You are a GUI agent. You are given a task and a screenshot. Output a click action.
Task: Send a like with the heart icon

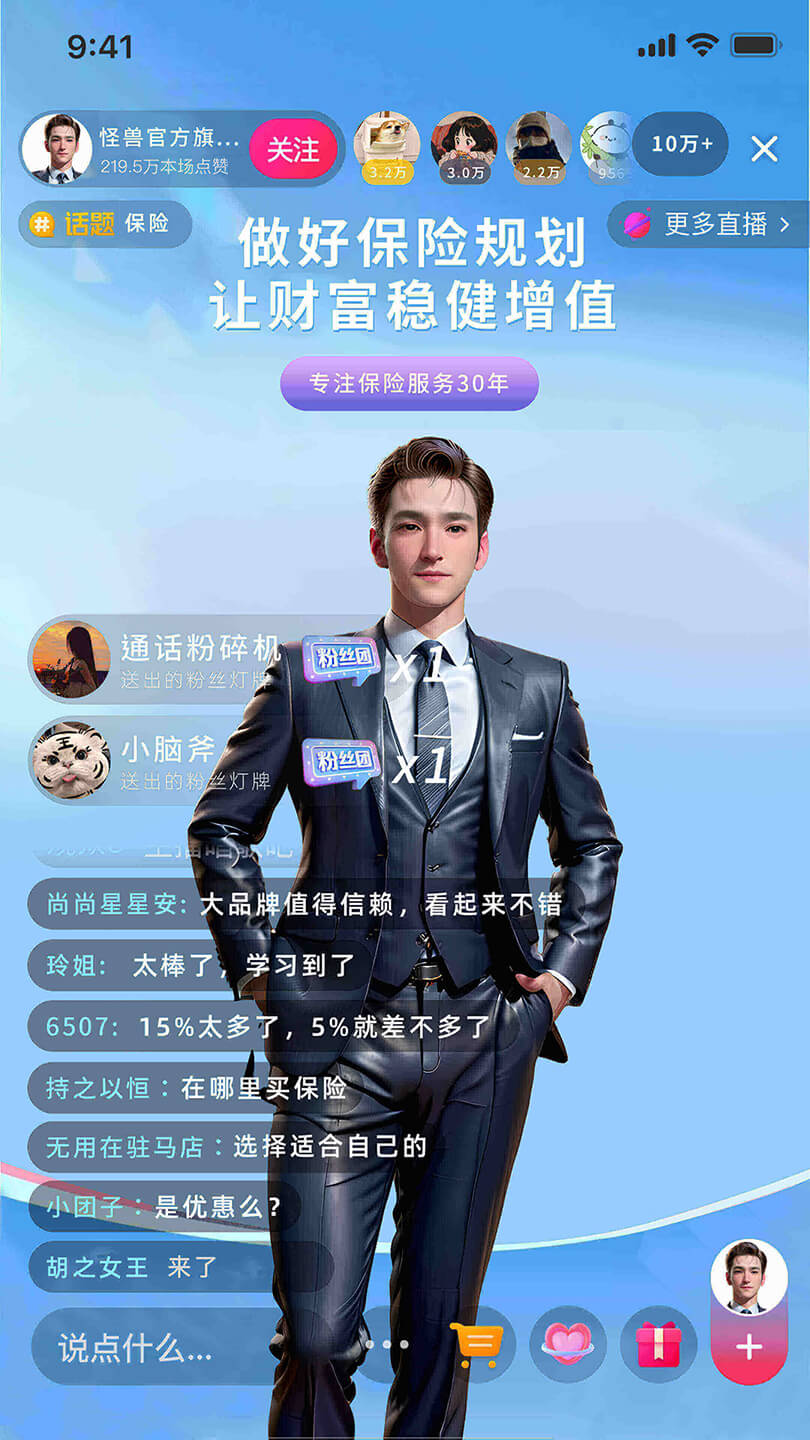click(x=567, y=1345)
